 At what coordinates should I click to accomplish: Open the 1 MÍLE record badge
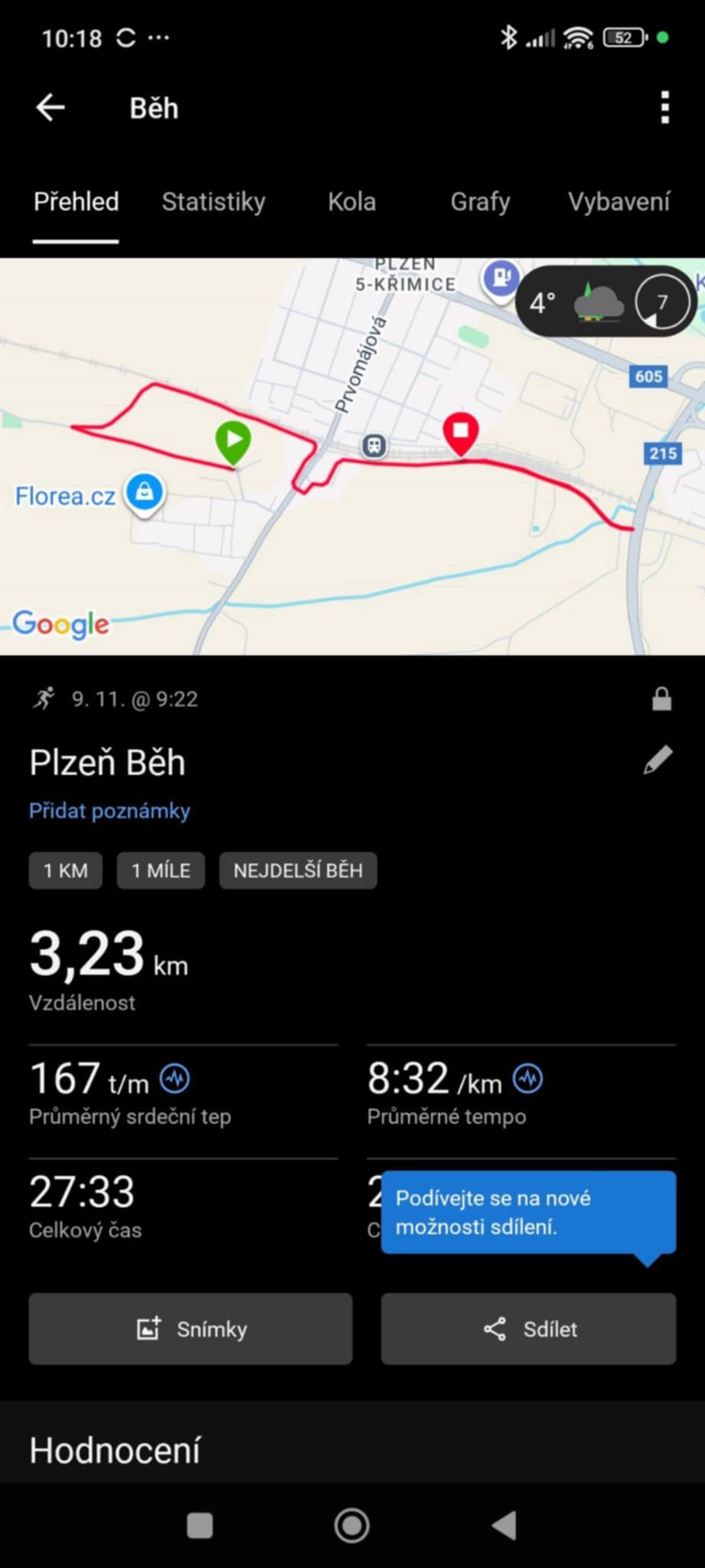(x=161, y=871)
